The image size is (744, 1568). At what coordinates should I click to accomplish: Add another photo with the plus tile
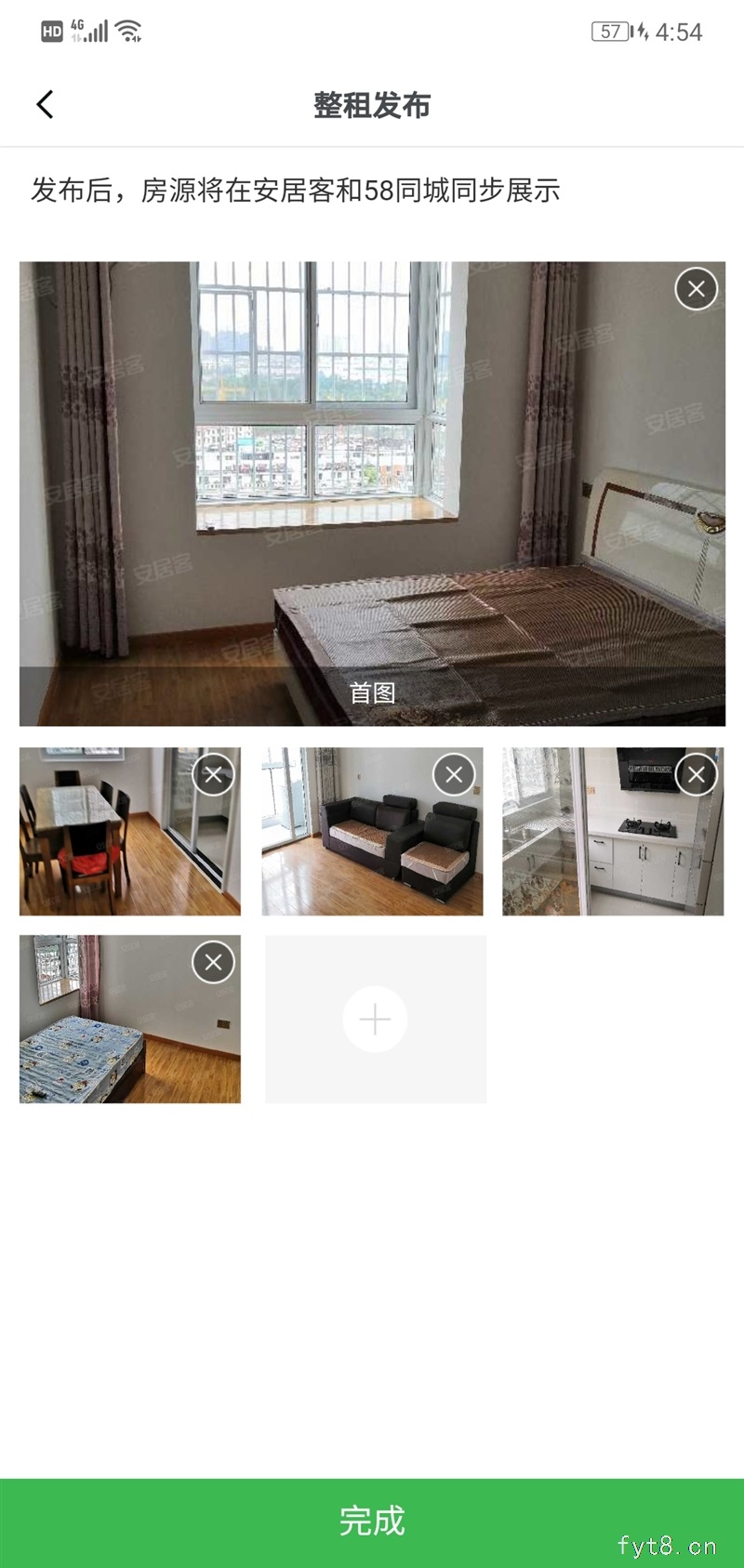coord(375,1020)
